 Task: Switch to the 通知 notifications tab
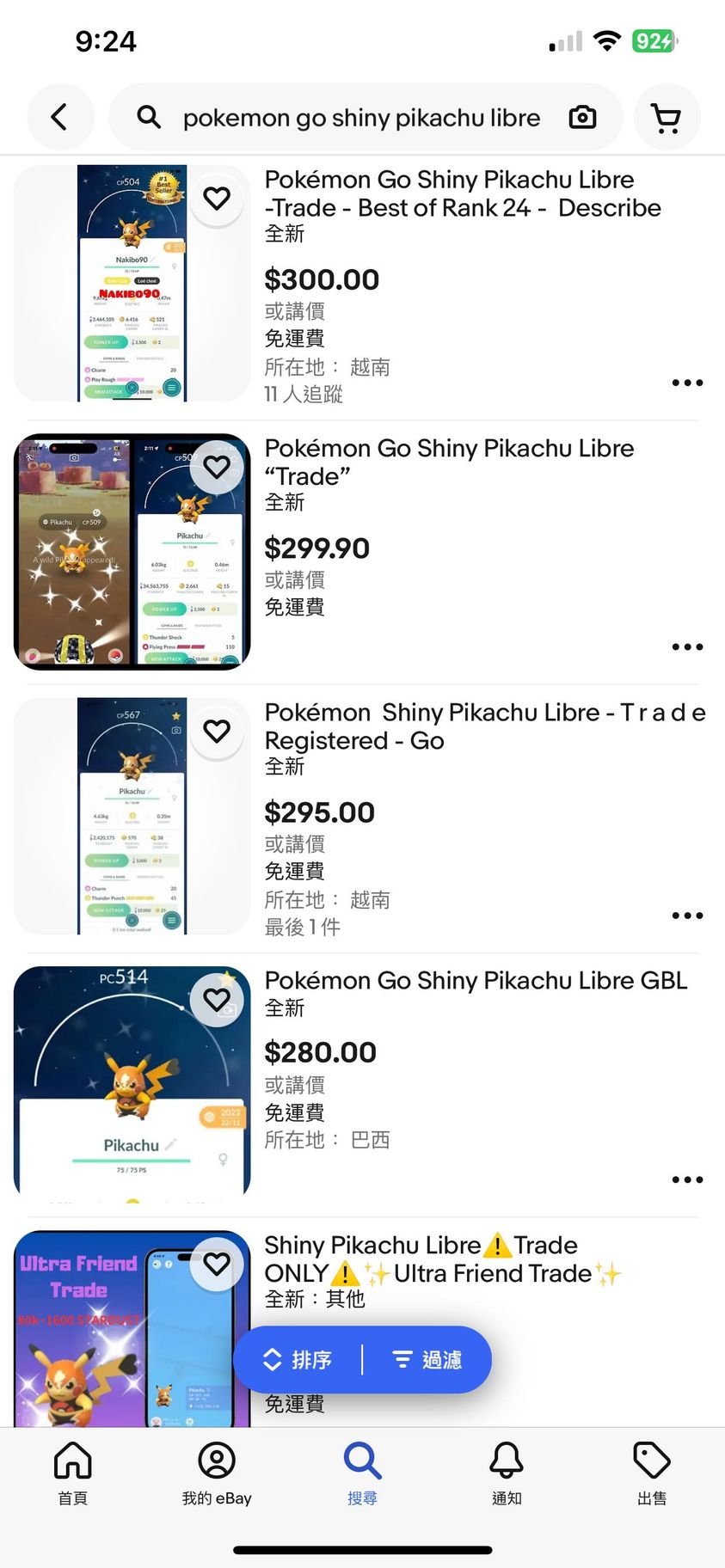coord(507,1473)
